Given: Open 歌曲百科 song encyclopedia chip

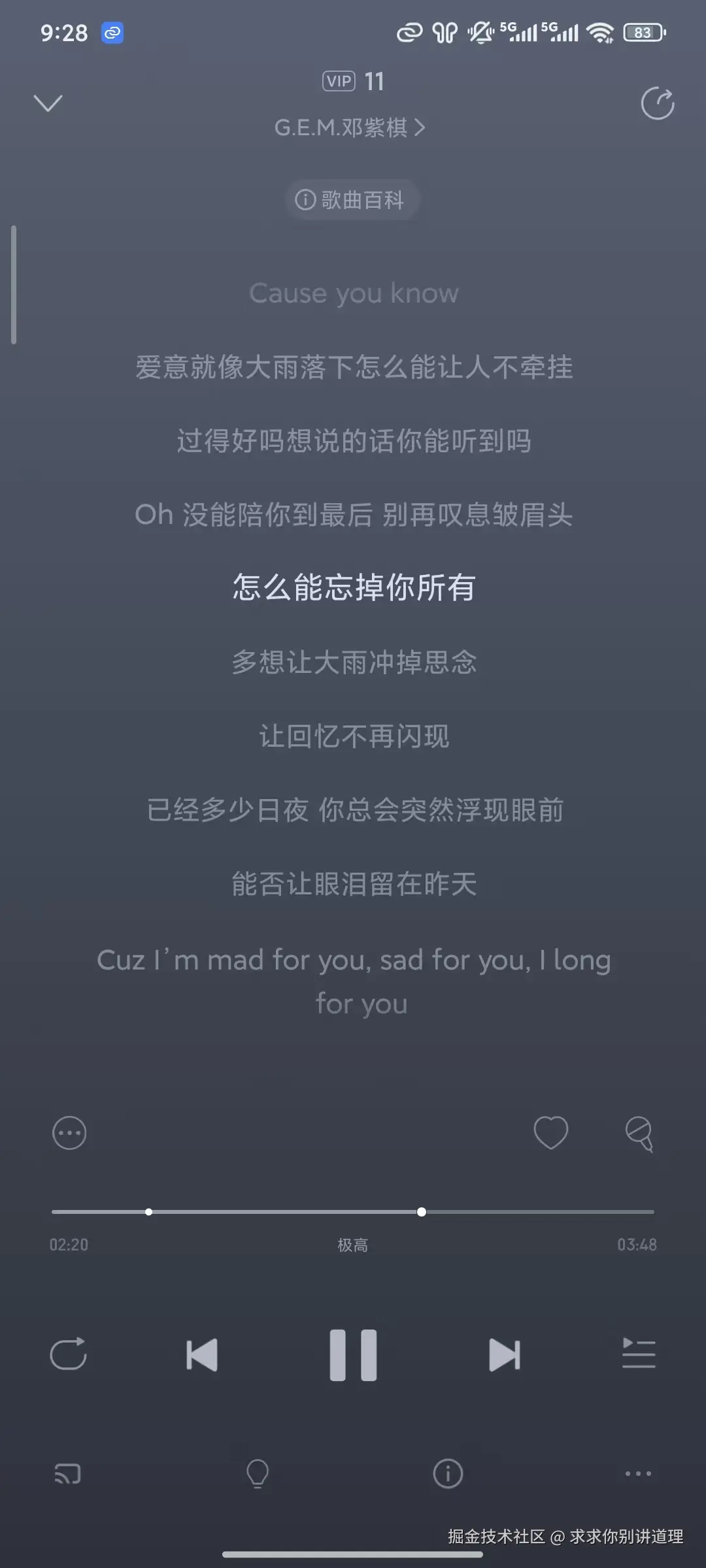Looking at the screenshot, I should click(351, 199).
